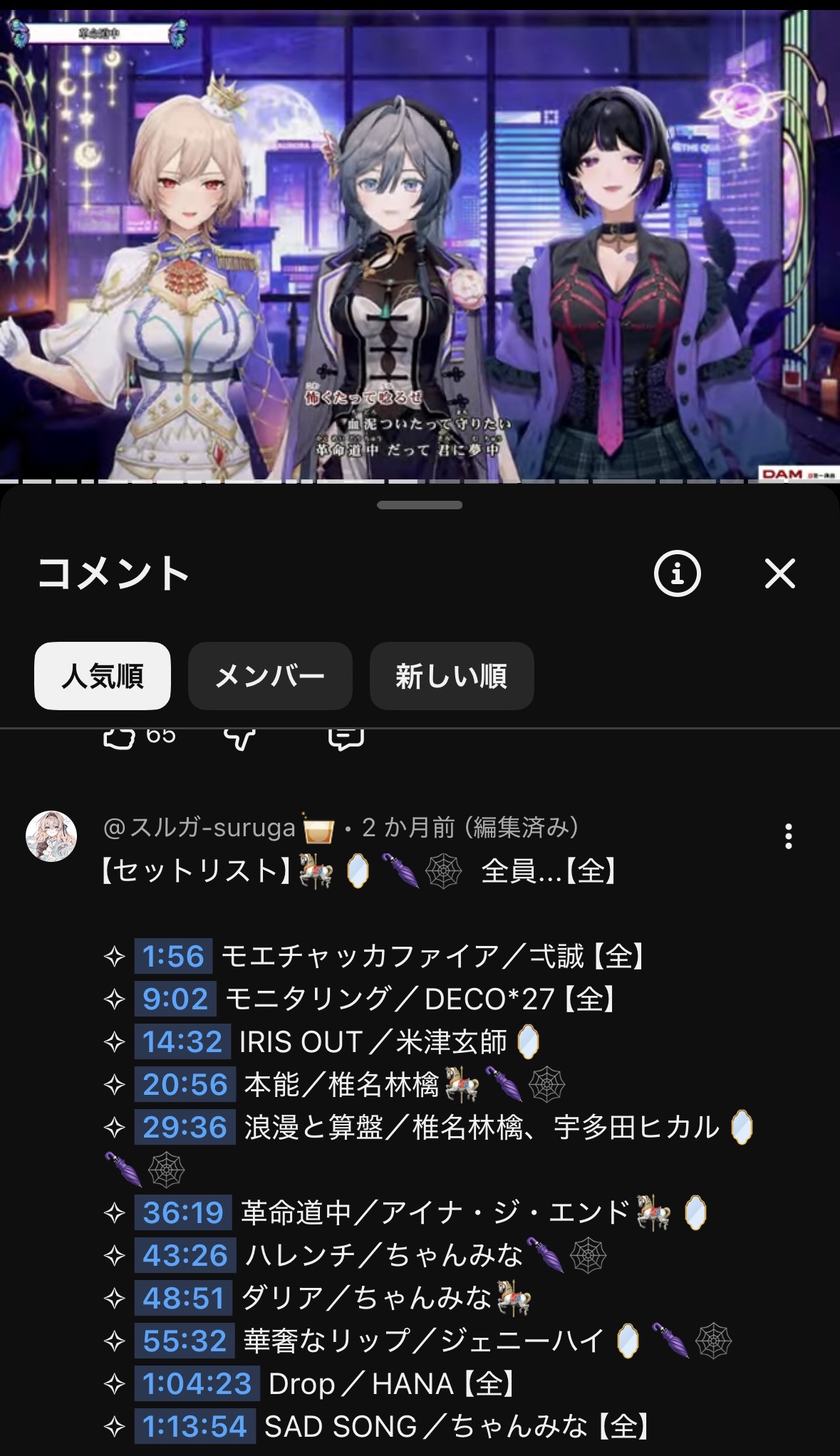Jump to 48:51 ダリア

184,1298
